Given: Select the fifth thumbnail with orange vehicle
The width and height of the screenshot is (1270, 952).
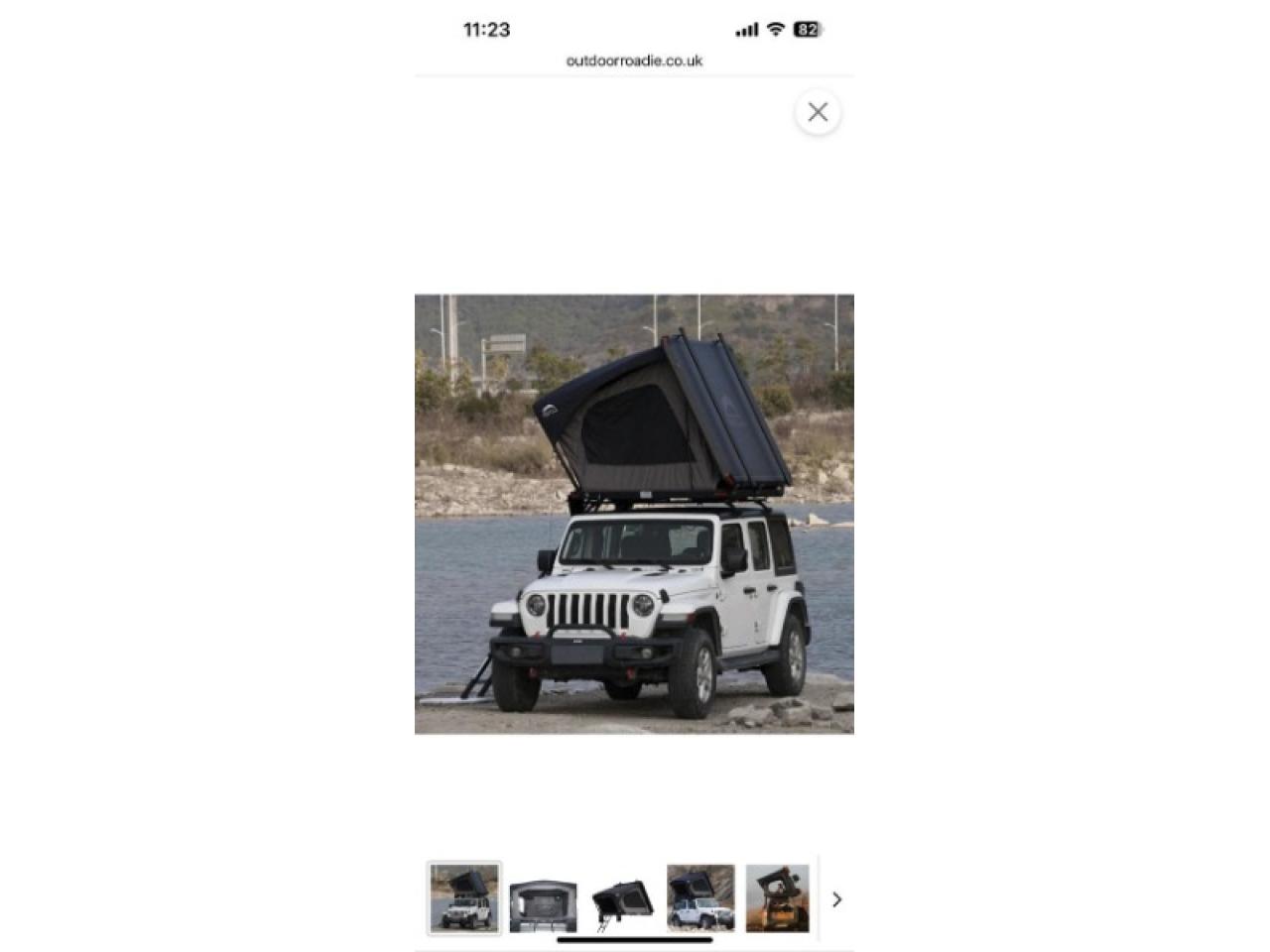Looking at the screenshot, I should click(x=778, y=898).
